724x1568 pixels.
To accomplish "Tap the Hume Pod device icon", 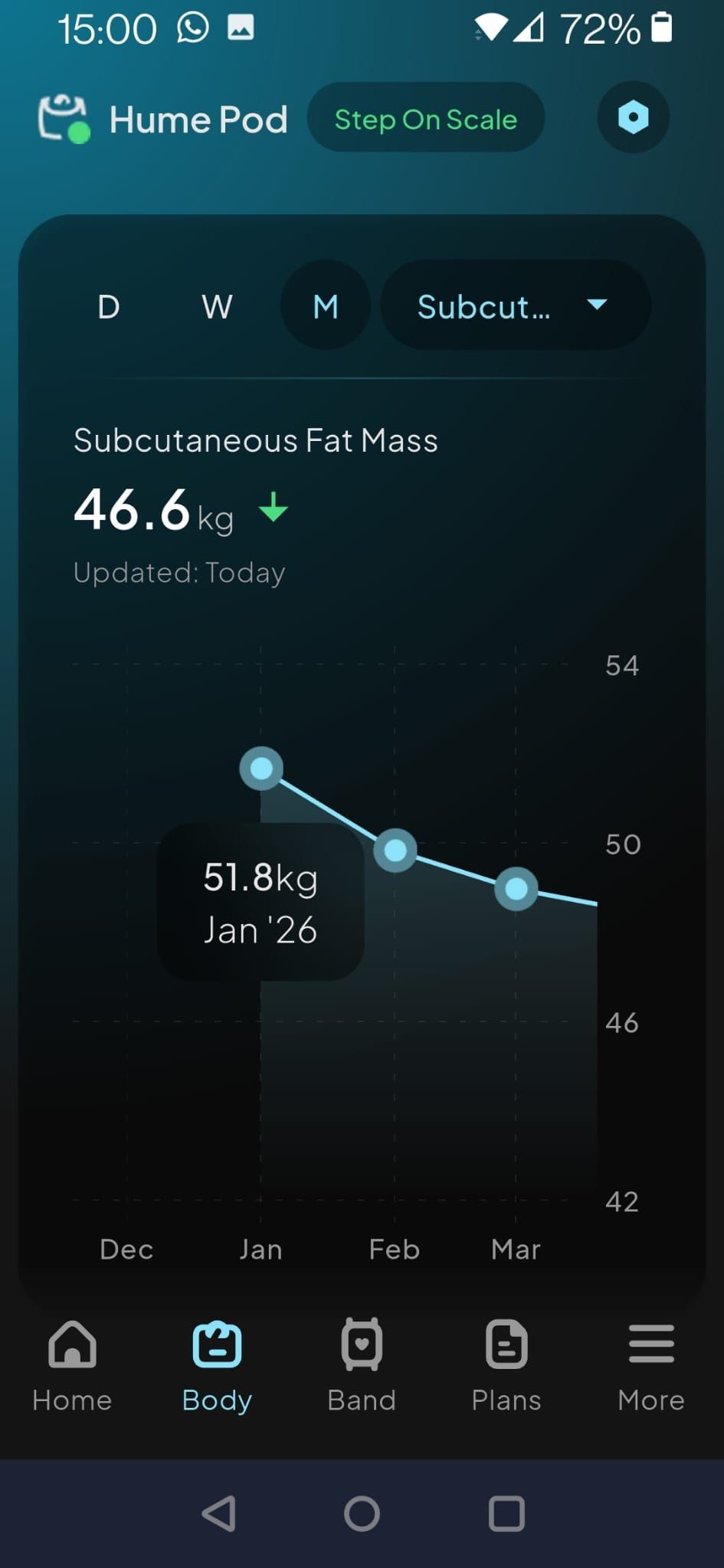I will click(64, 118).
